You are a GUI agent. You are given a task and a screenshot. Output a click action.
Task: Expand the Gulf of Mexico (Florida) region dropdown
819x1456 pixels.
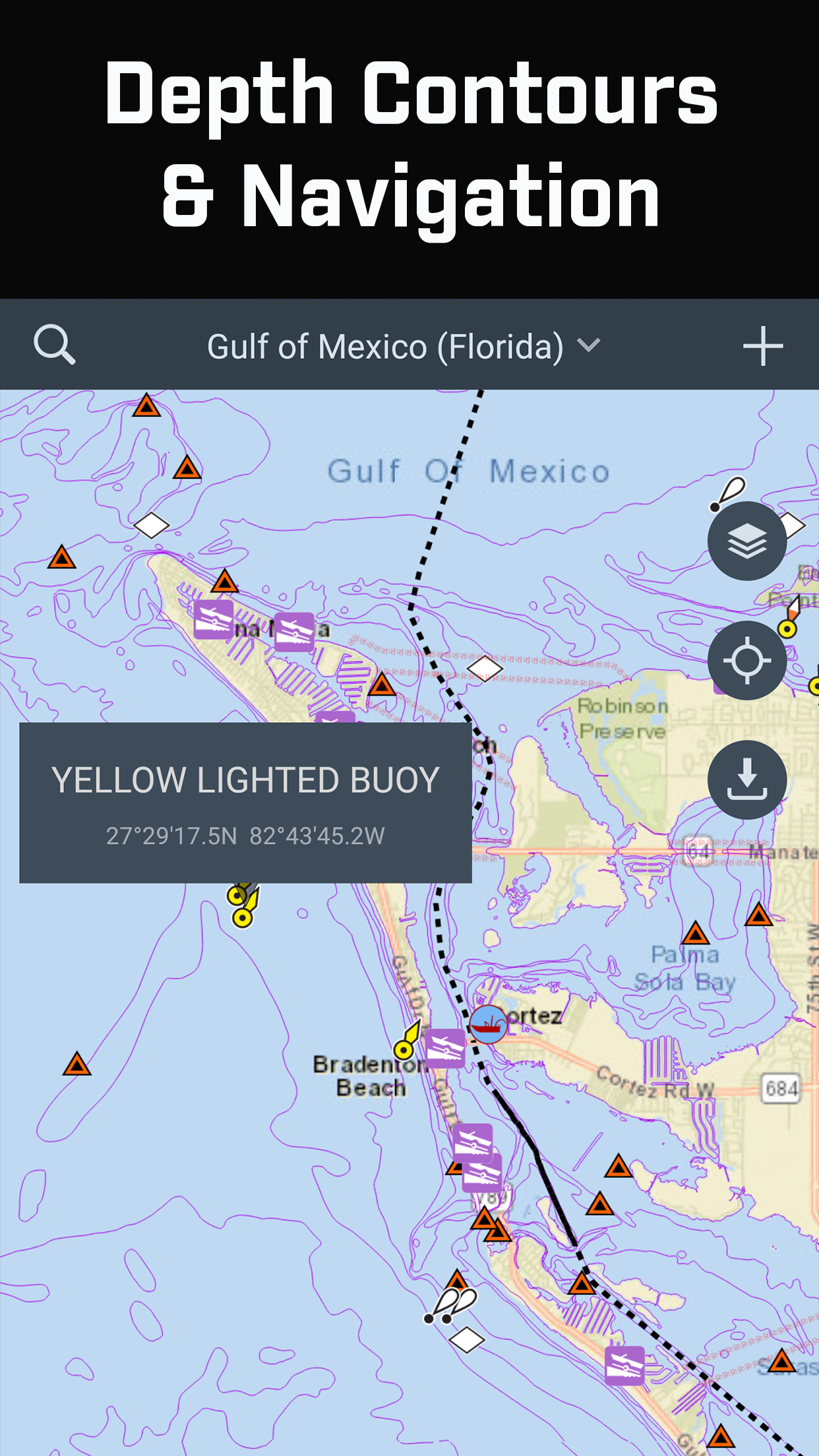404,346
